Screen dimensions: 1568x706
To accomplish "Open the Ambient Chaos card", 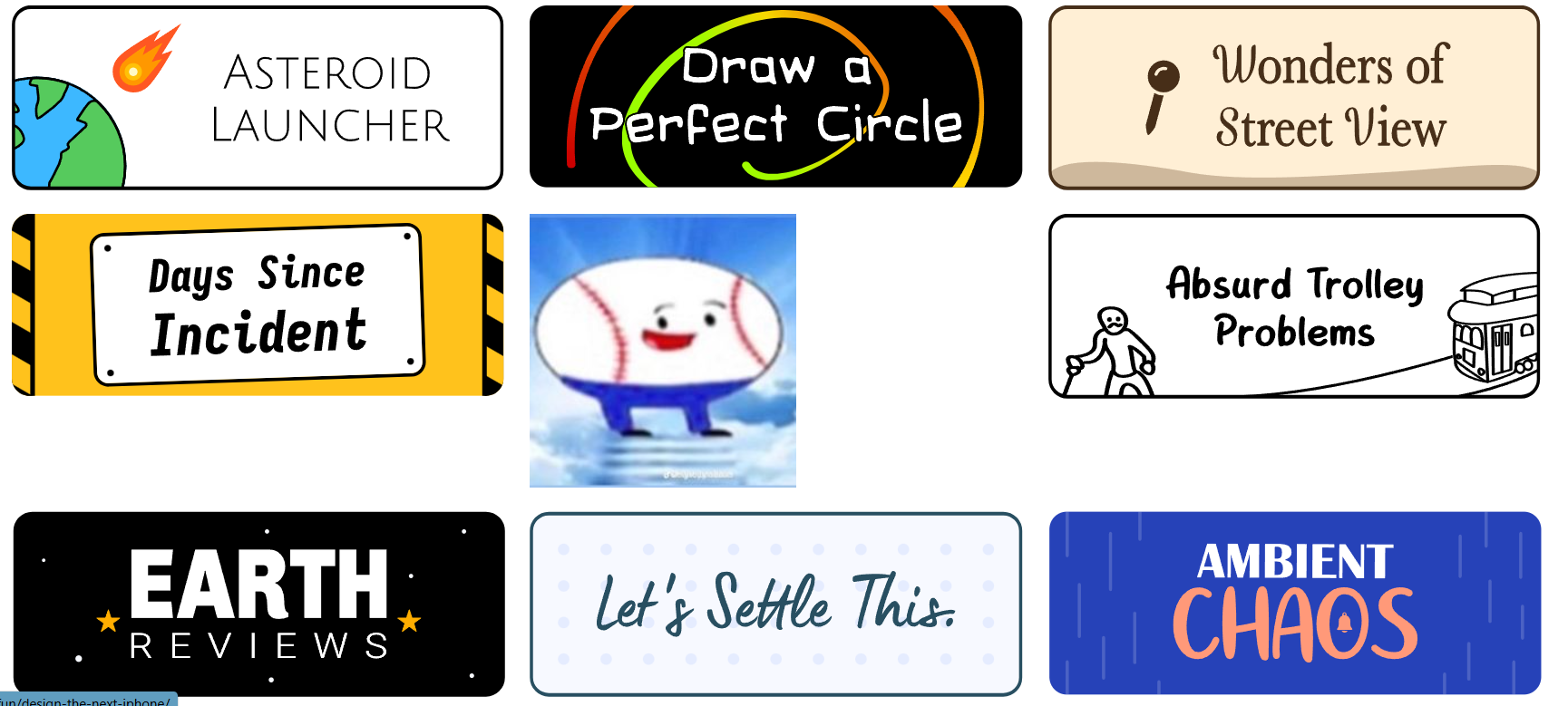I will [1294, 604].
